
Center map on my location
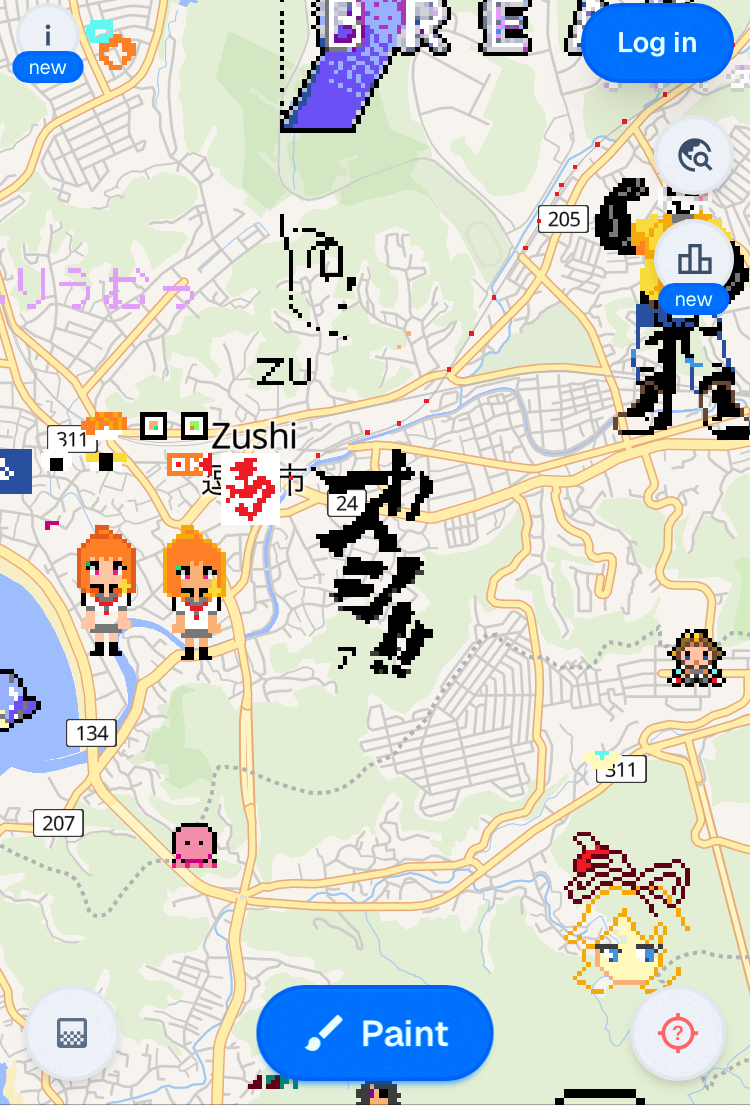coord(677,1033)
